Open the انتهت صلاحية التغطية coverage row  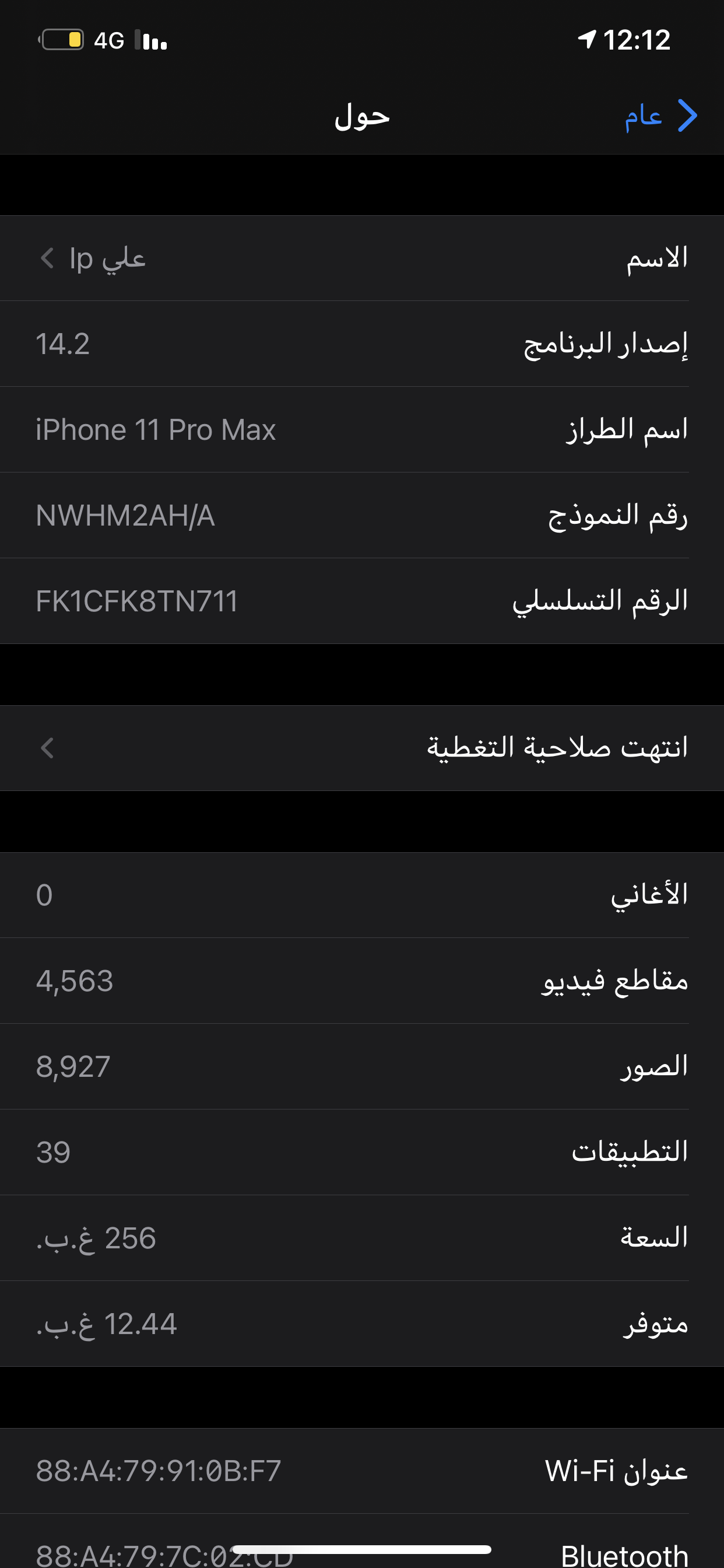click(362, 748)
